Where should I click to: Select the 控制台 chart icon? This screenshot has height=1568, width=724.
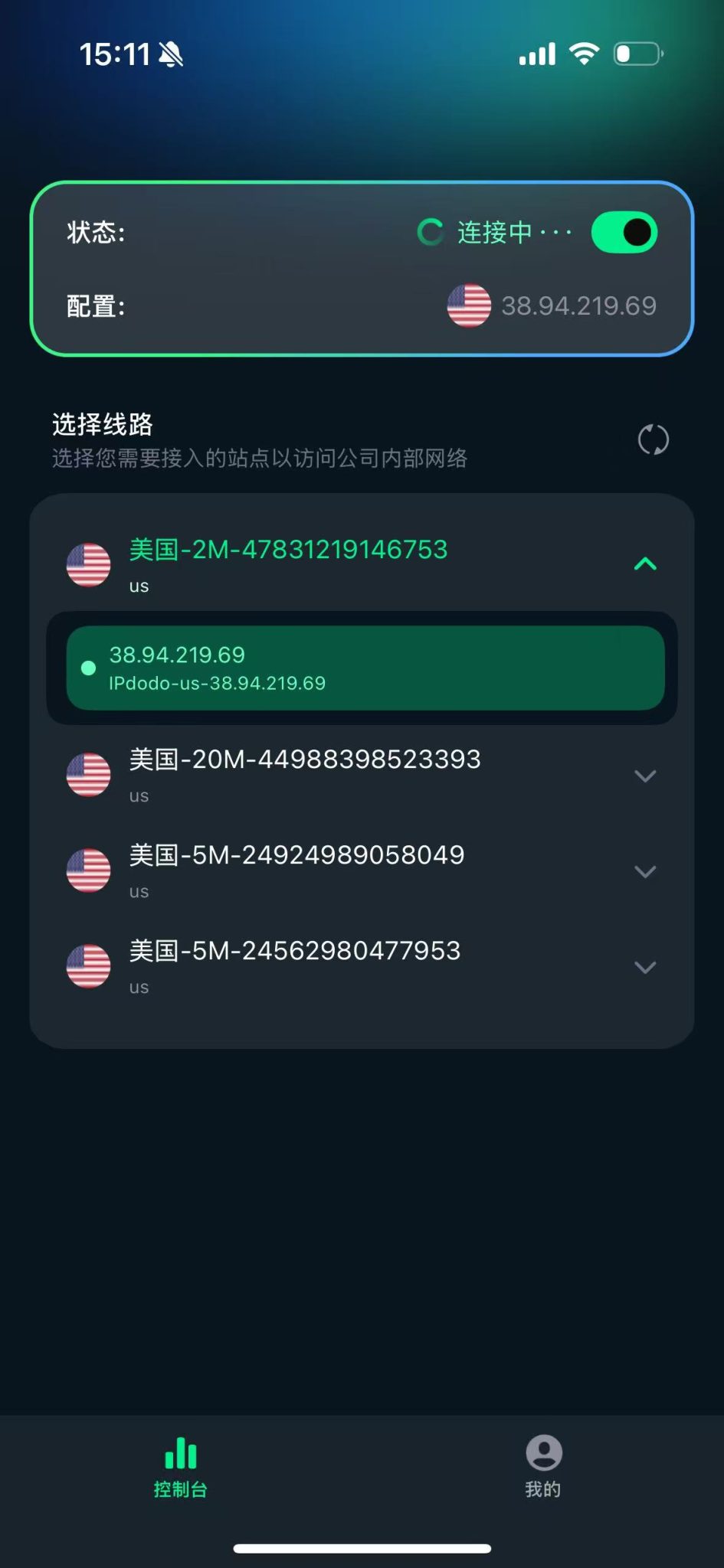click(180, 1452)
